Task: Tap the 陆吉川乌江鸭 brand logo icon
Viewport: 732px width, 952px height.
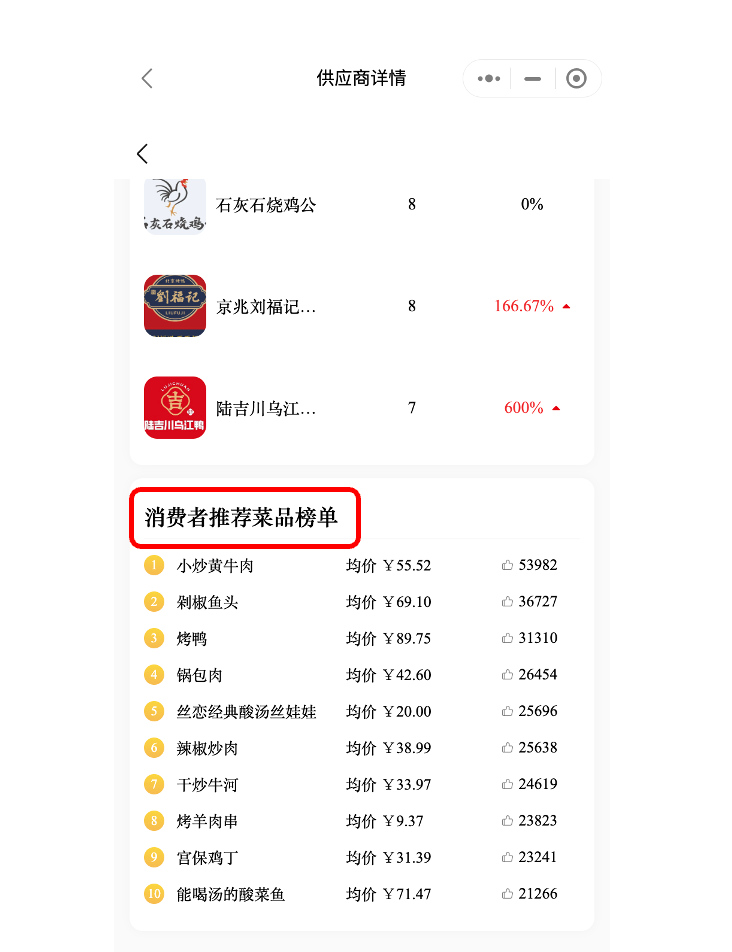Action: coord(174,407)
